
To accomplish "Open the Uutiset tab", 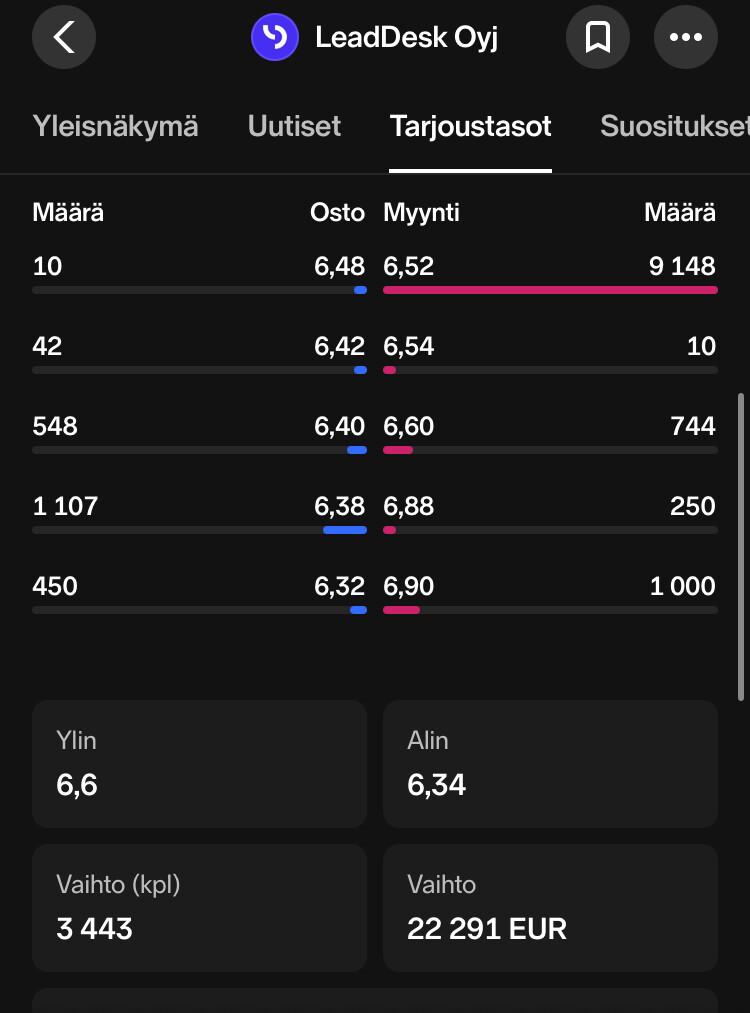I will click(x=294, y=127).
